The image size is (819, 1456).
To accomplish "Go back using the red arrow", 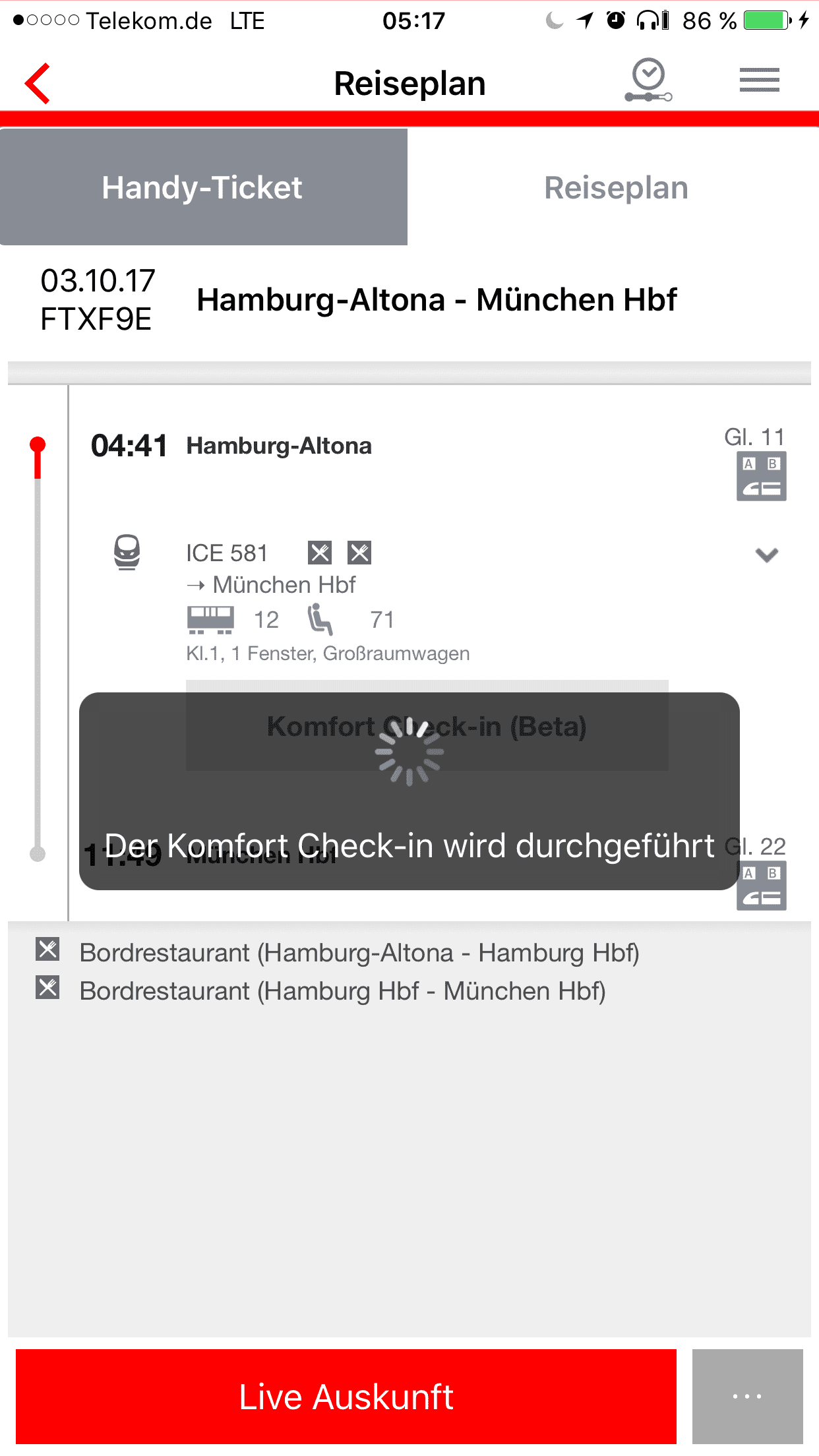I will (38, 84).
